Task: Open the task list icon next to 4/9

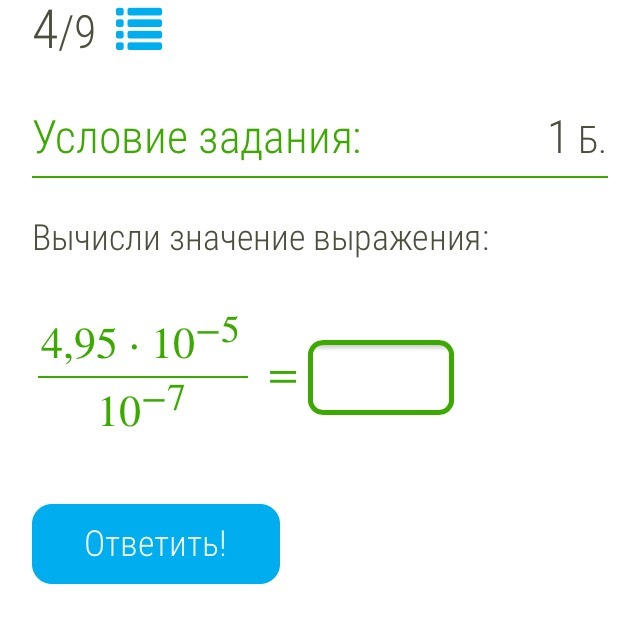Action: [x=139, y=29]
